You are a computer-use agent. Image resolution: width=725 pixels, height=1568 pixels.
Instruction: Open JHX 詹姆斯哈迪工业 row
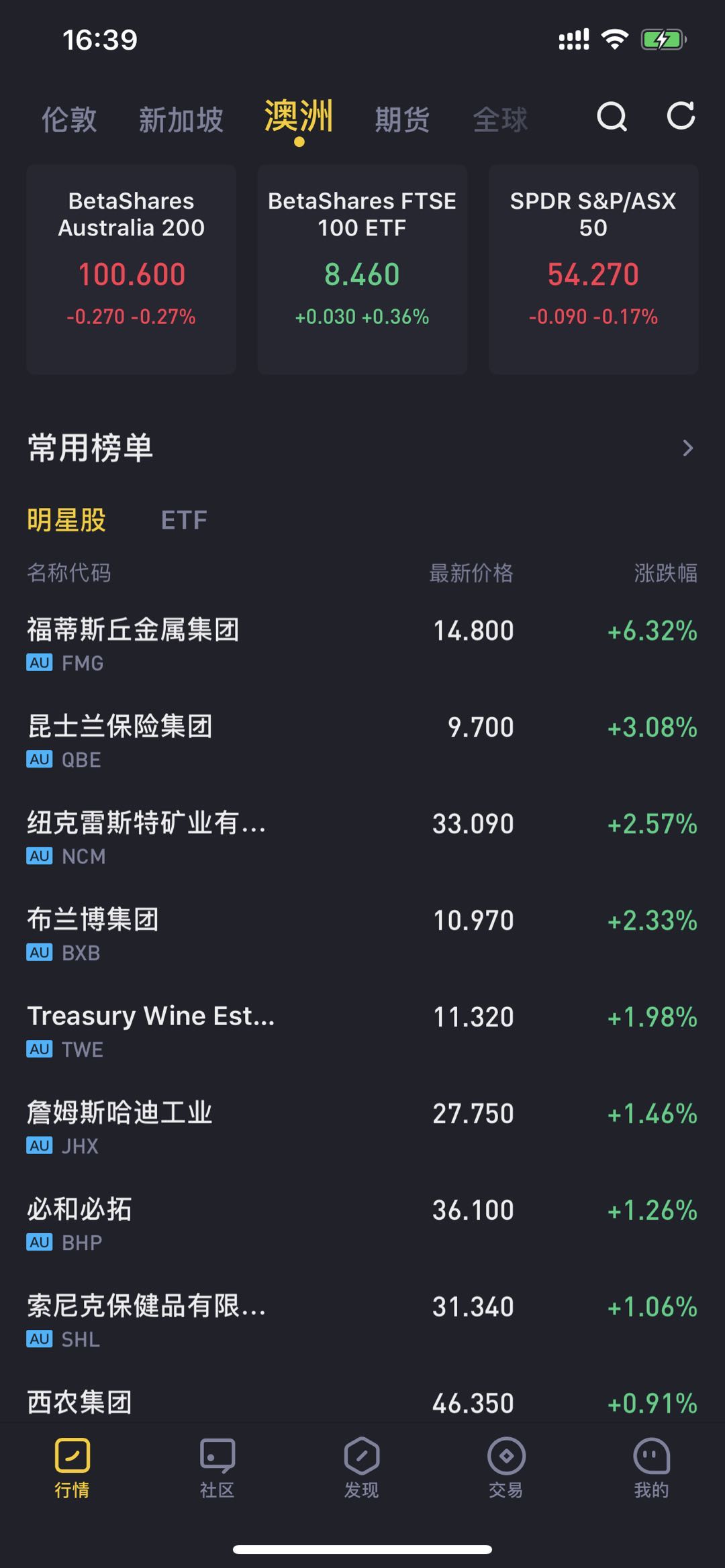click(362, 1127)
